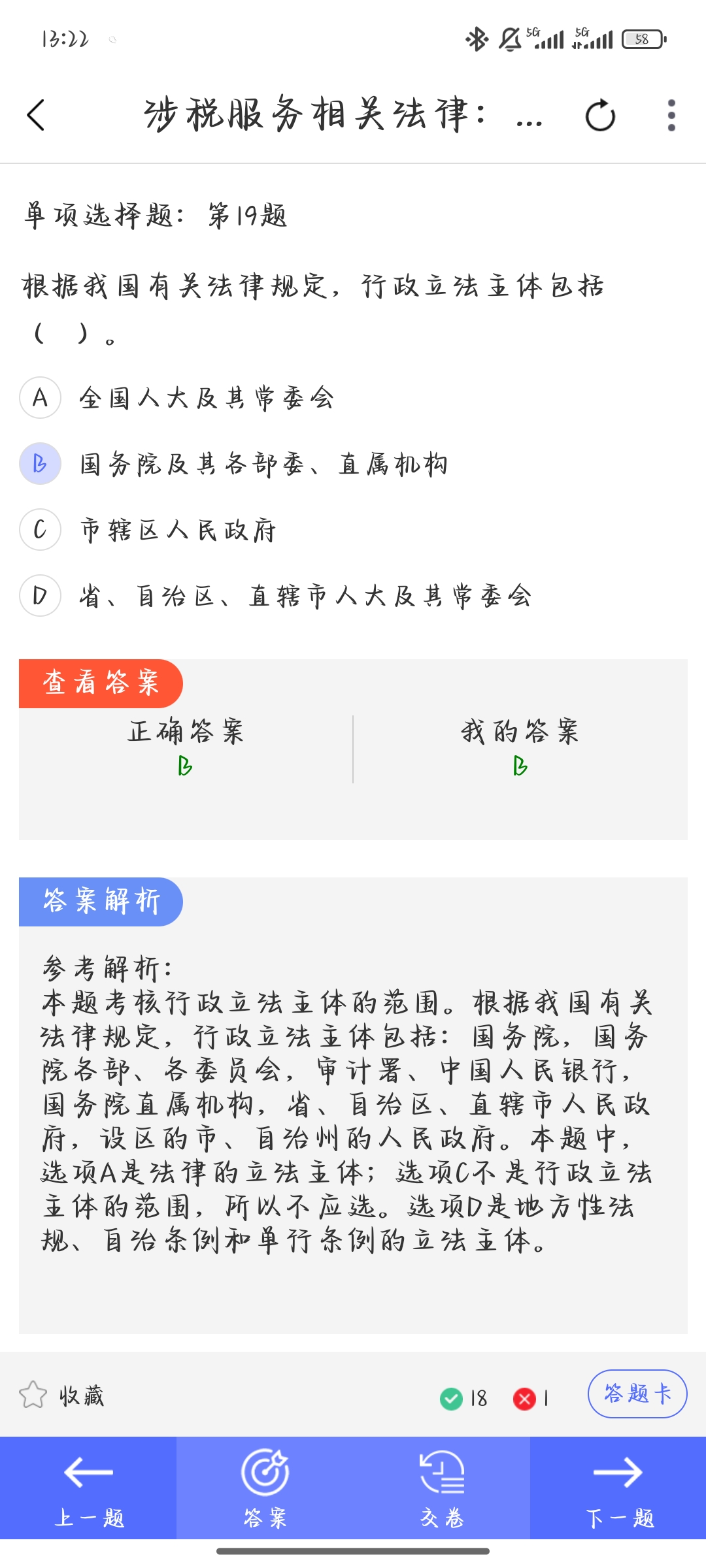Viewport: 706px width, 1568px height.
Task: Tap the 答案 button in the bottom bar
Action: pyautogui.click(x=265, y=1488)
